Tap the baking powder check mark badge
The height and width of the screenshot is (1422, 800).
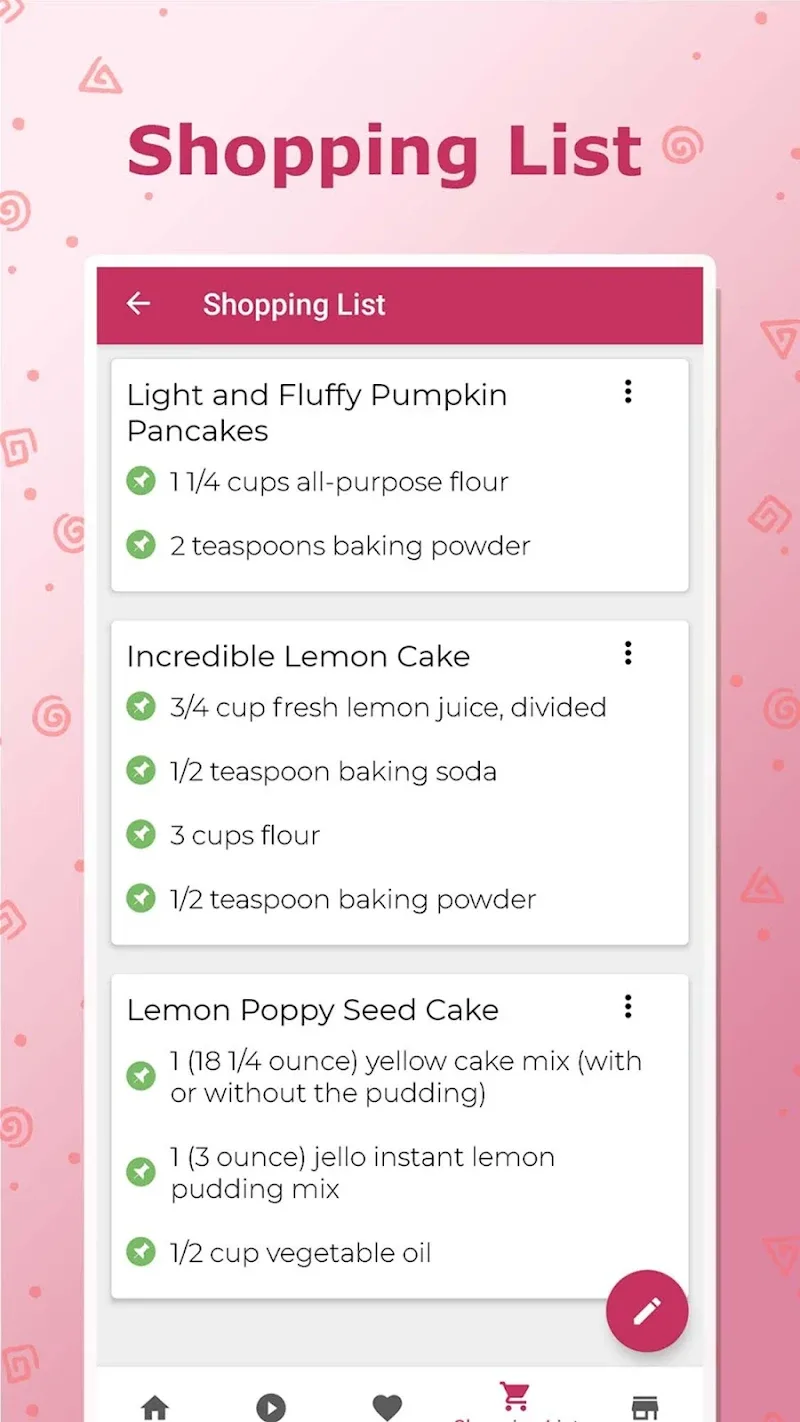point(141,544)
